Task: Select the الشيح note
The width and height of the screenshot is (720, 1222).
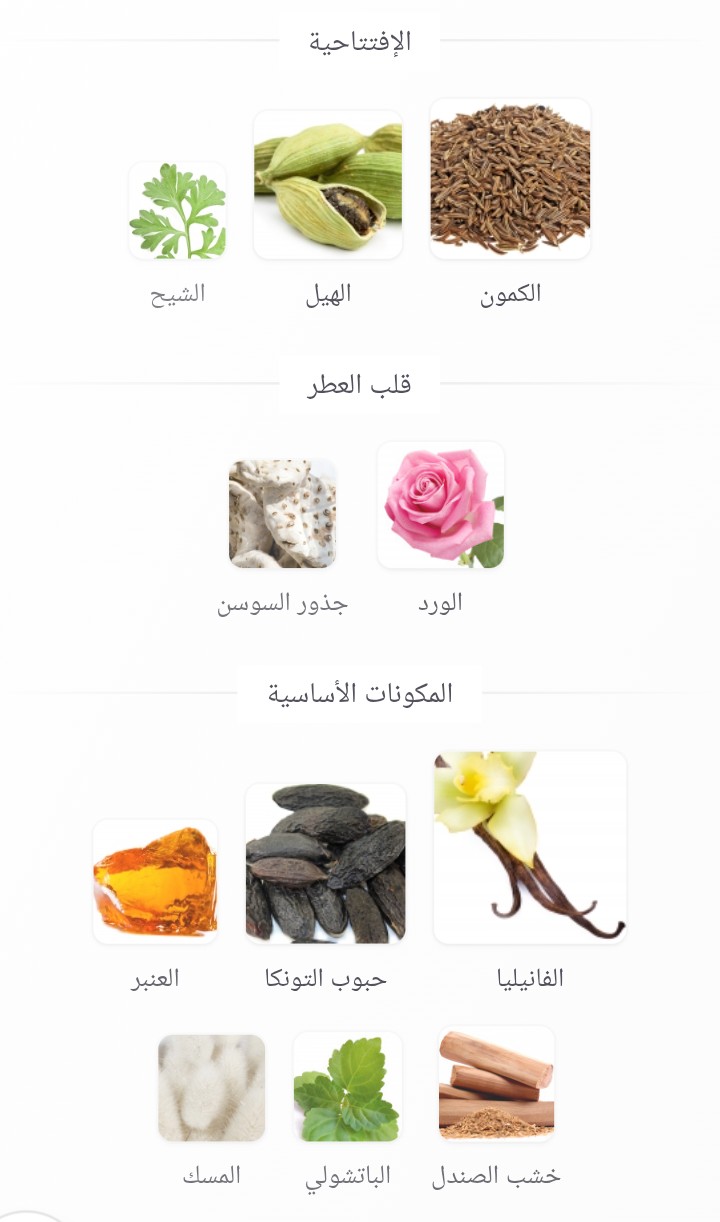Action: click(178, 212)
